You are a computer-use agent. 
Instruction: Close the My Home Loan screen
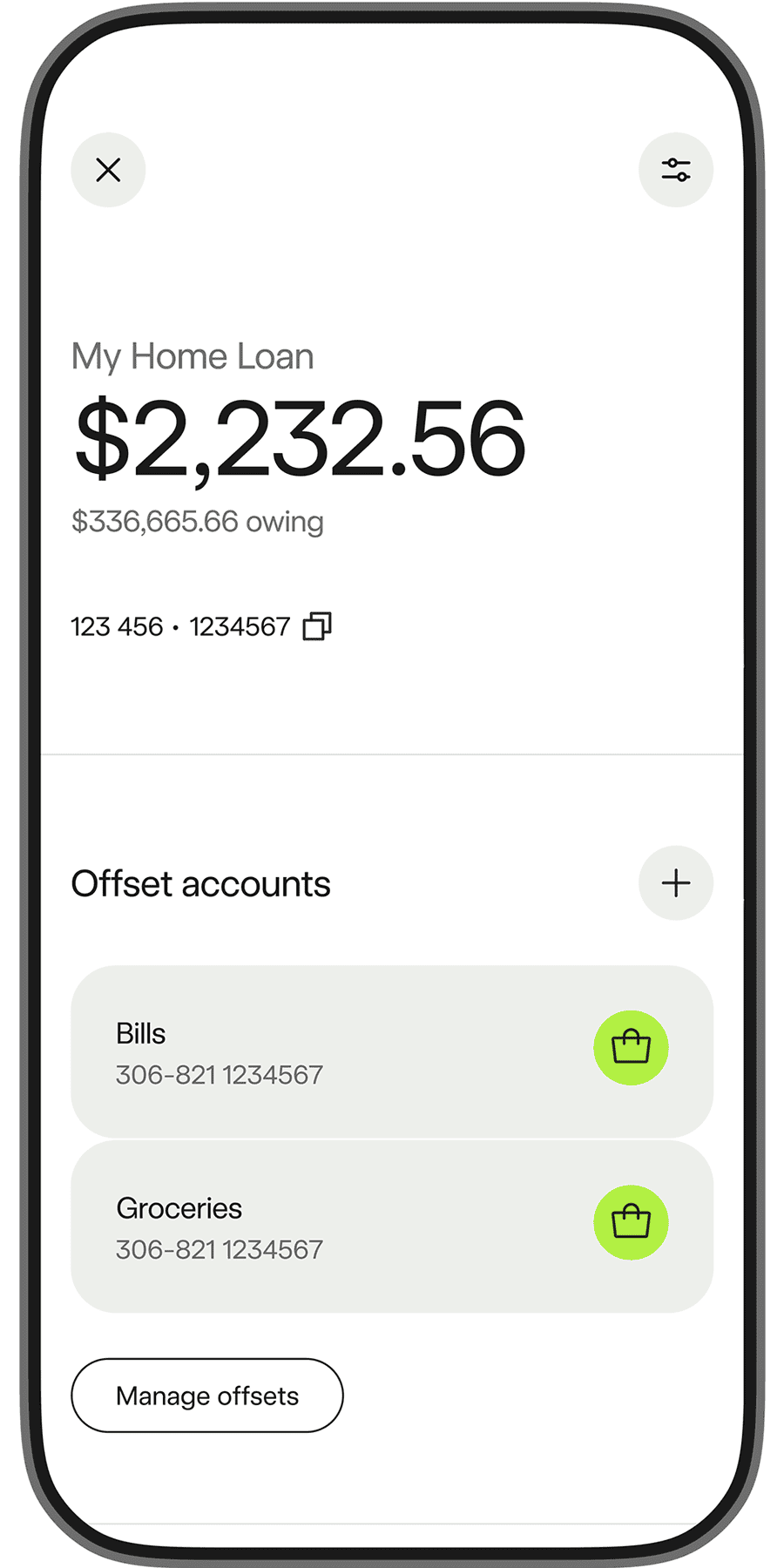[108, 170]
